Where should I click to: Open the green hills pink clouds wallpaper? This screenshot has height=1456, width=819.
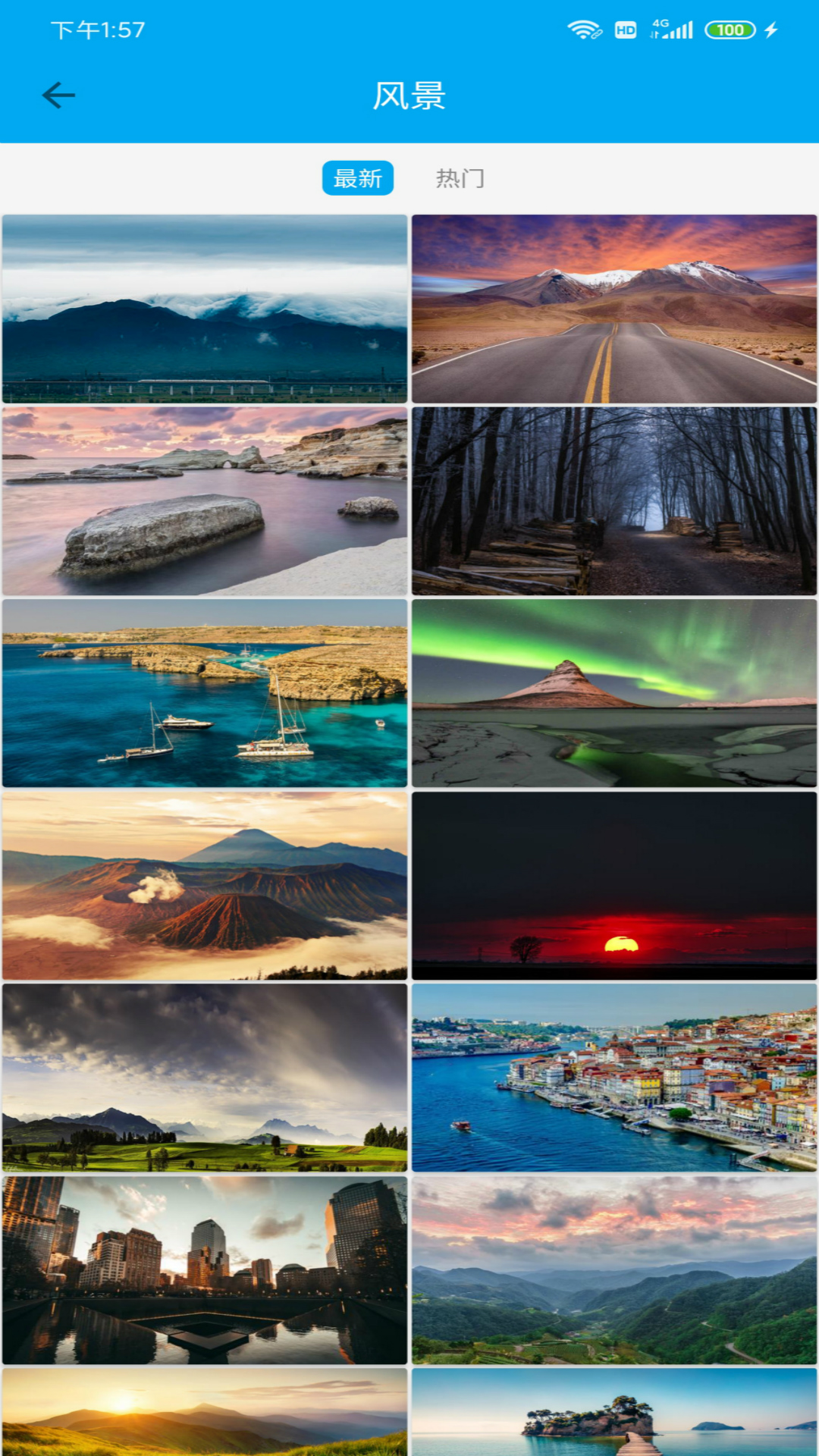614,1270
